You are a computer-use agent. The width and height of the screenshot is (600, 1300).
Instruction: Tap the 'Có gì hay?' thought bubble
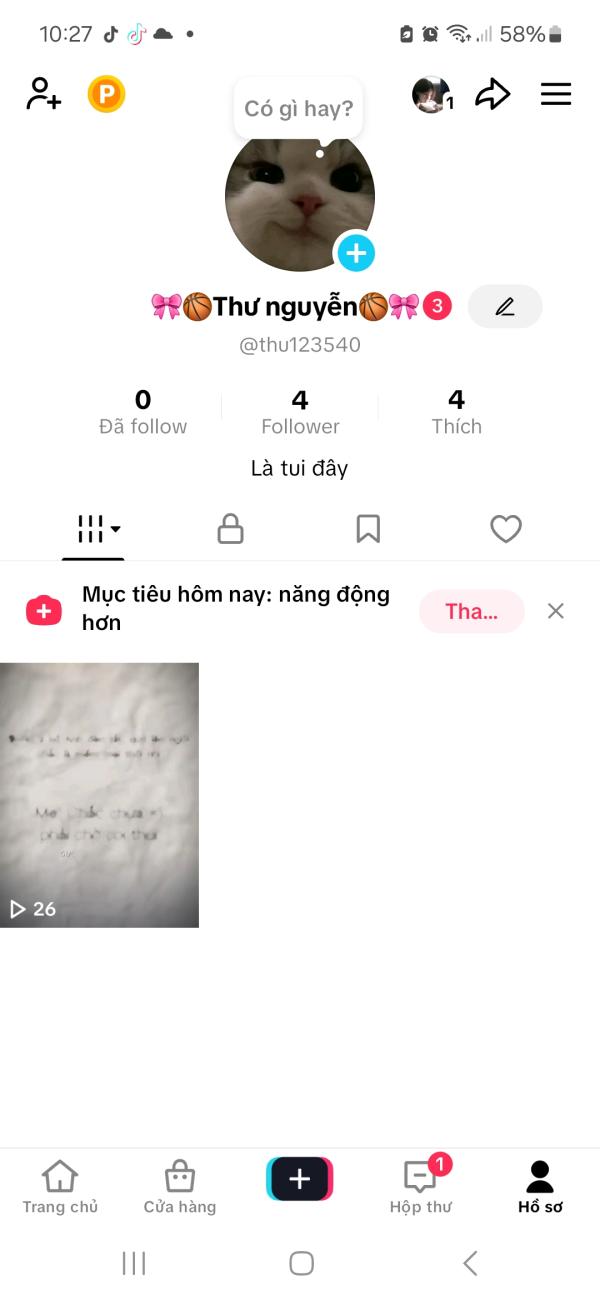coord(298,108)
